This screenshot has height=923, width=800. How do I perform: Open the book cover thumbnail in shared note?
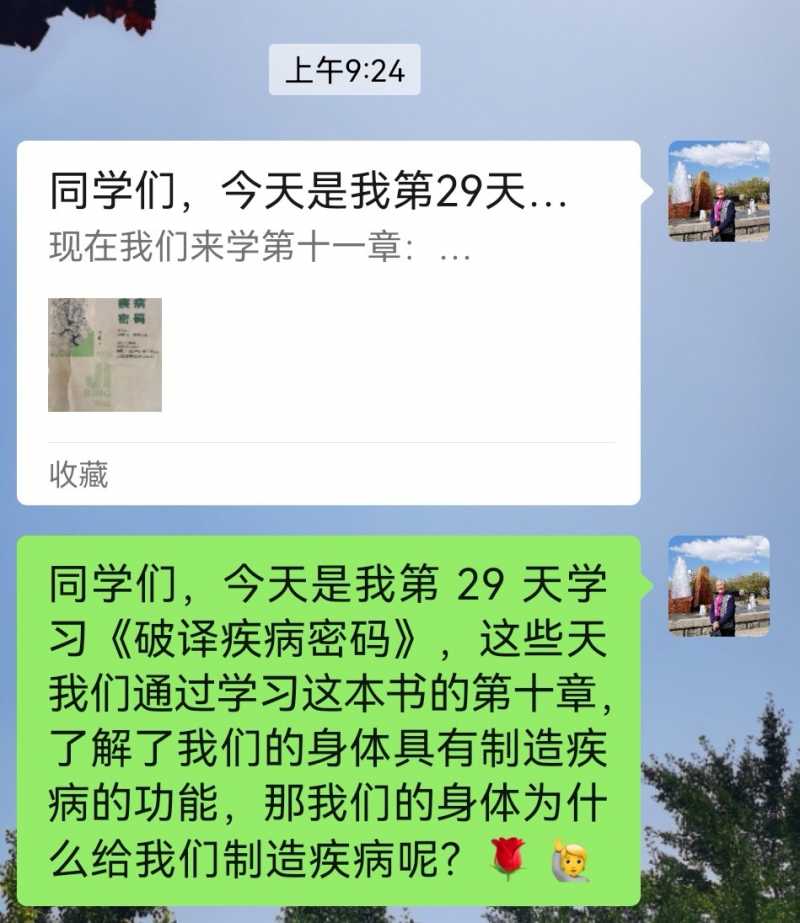coord(103,352)
